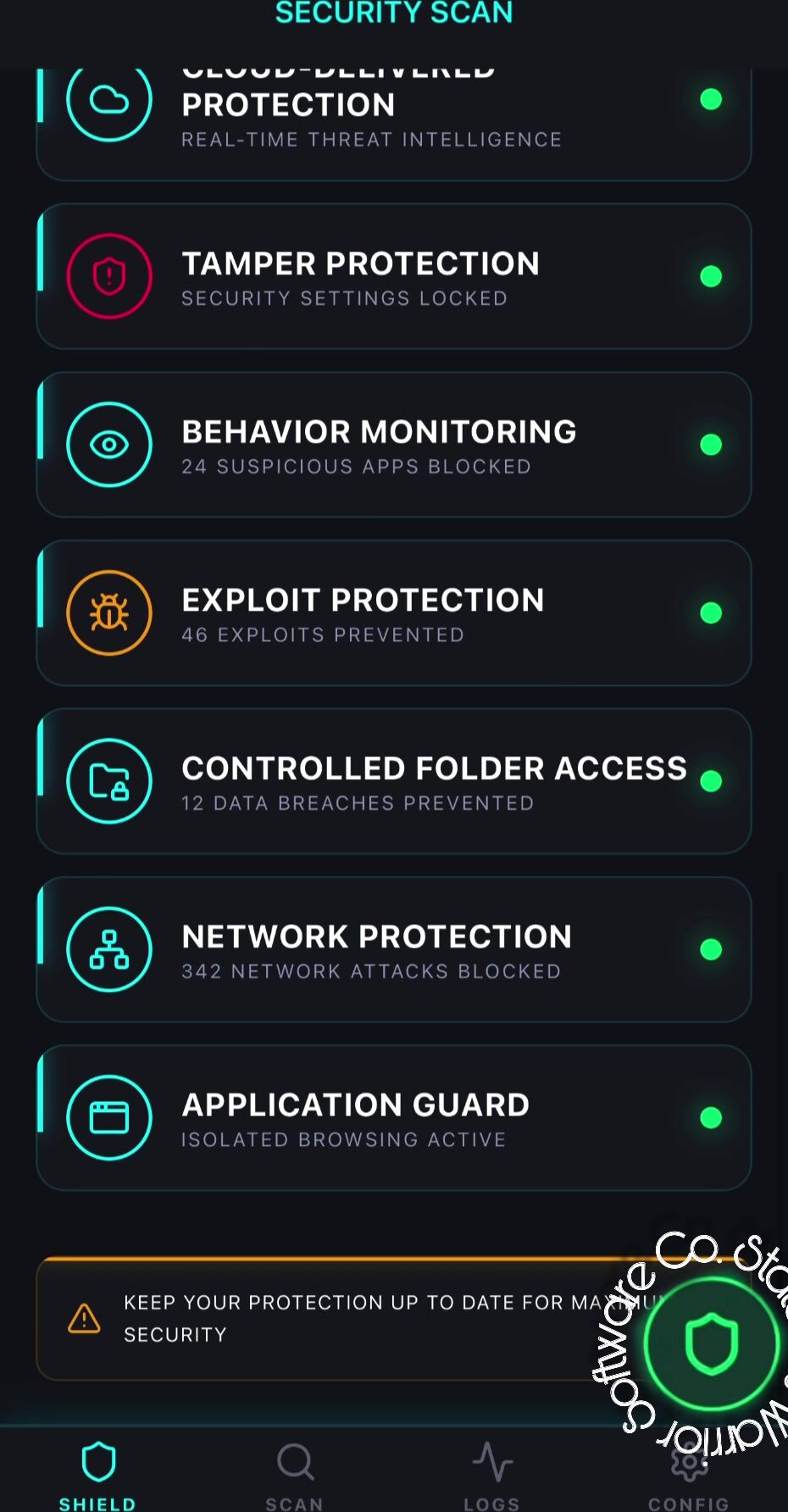This screenshot has height=1512, width=788.
Task: Select the Shield tab
Action: click(98, 1474)
